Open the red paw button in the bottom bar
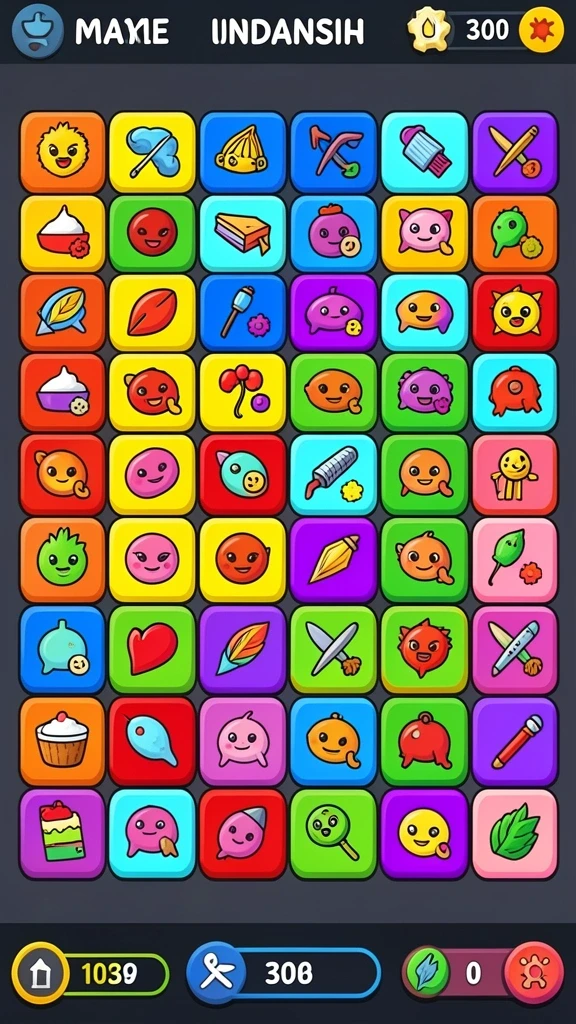Screen dimensions: 576x1024 tap(535, 974)
